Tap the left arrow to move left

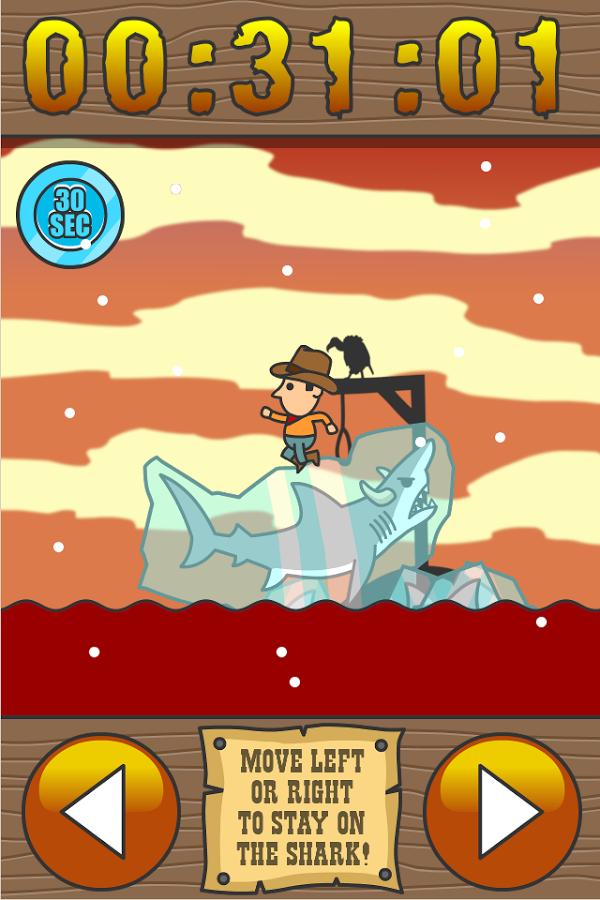click(x=101, y=811)
